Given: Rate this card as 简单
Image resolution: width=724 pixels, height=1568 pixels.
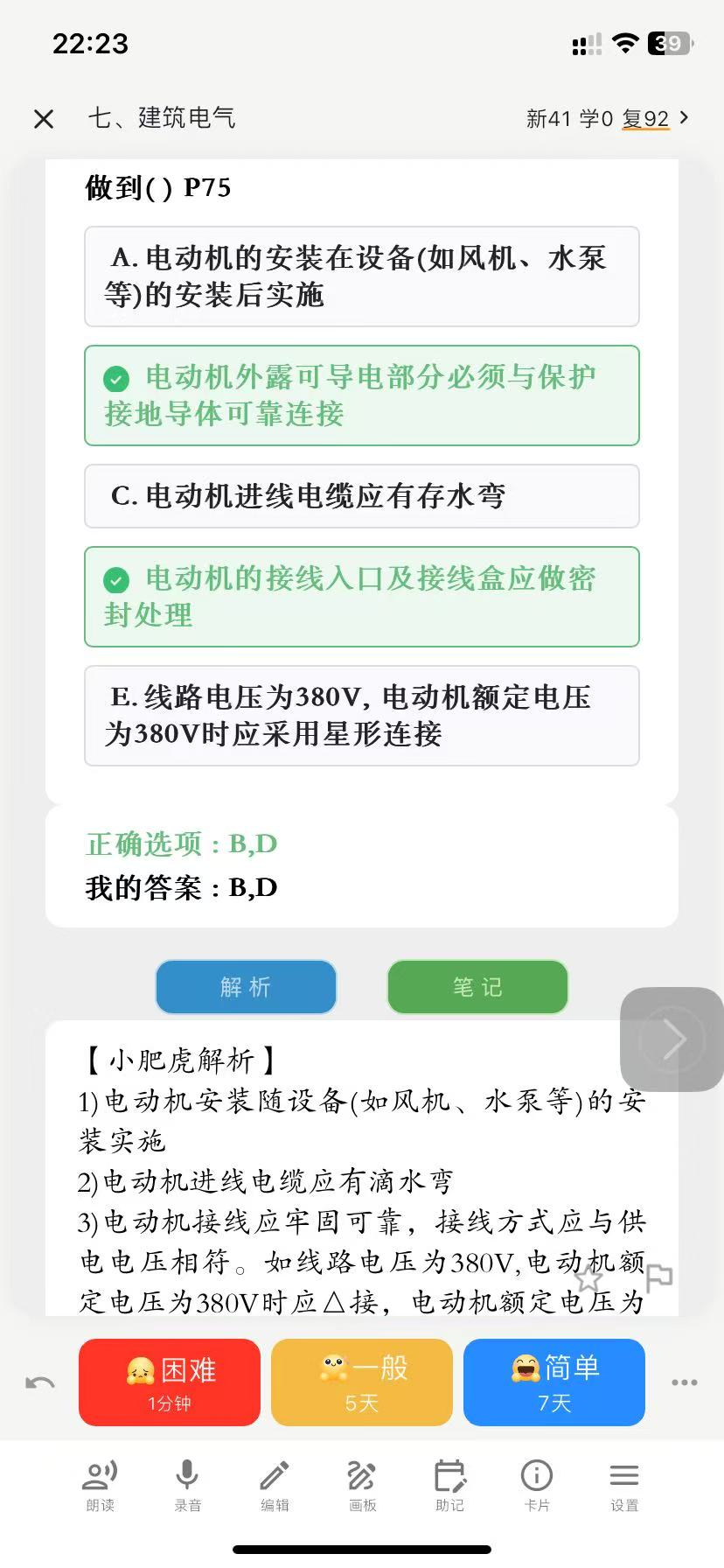Looking at the screenshot, I should click(554, 1382).
